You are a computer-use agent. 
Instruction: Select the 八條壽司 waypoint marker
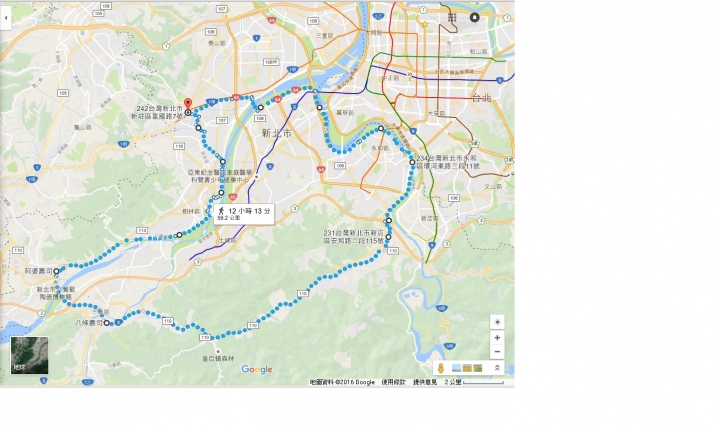point(107,324)
